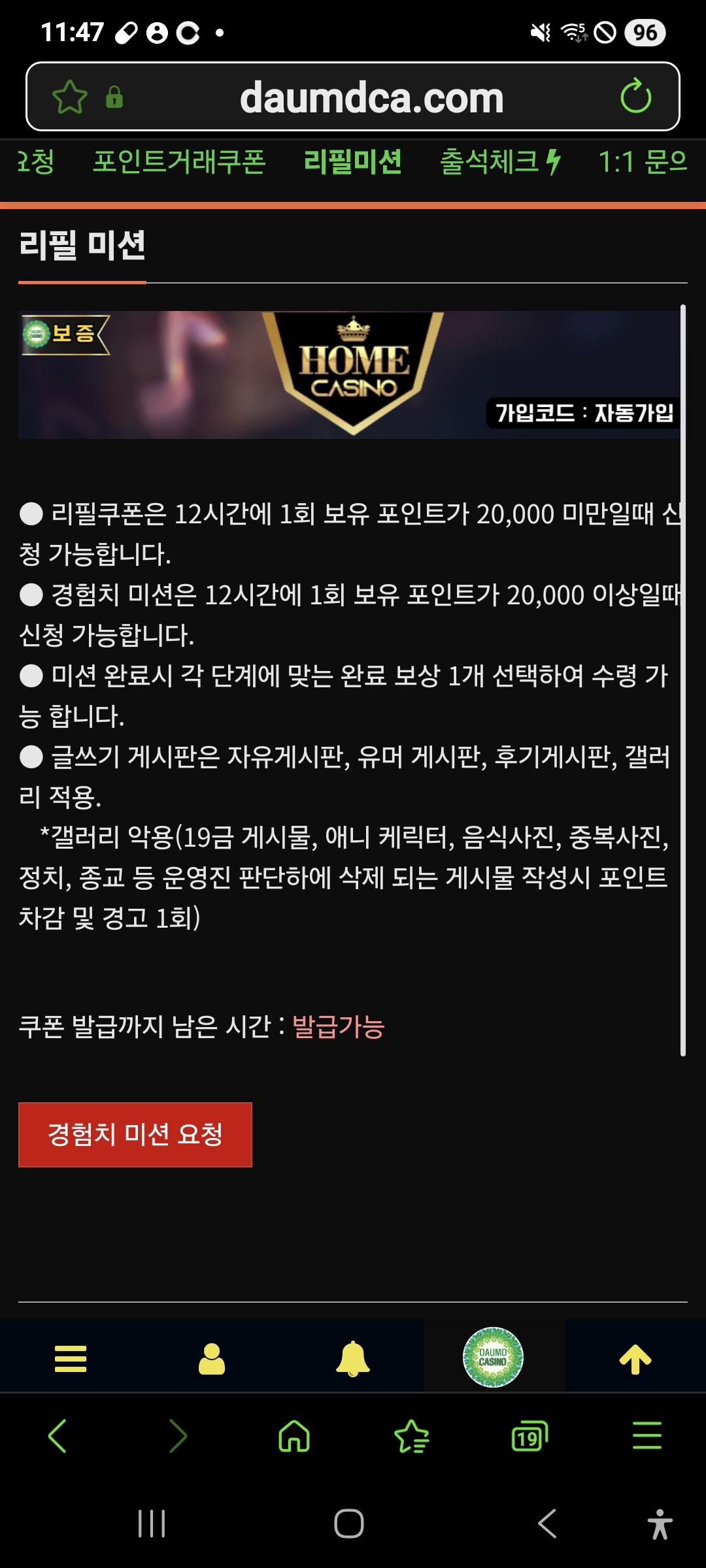706x1568 pixels.
Task: Open the site hamburger menu
Action: (x=71, y=1359)
